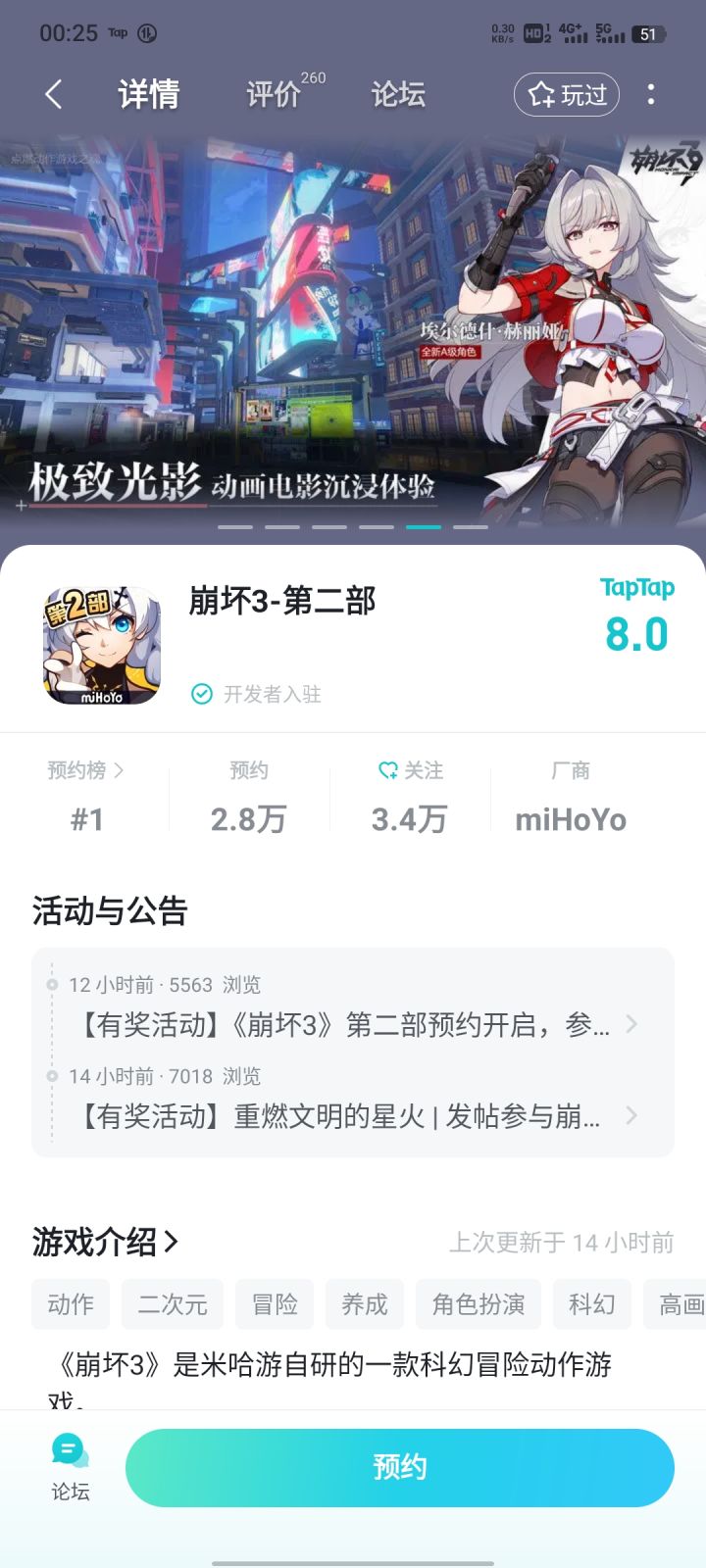Expand the 预约榜 ranking details
Image resolution: width=706 pixels, height=1568 pixels.
[86, 770]
